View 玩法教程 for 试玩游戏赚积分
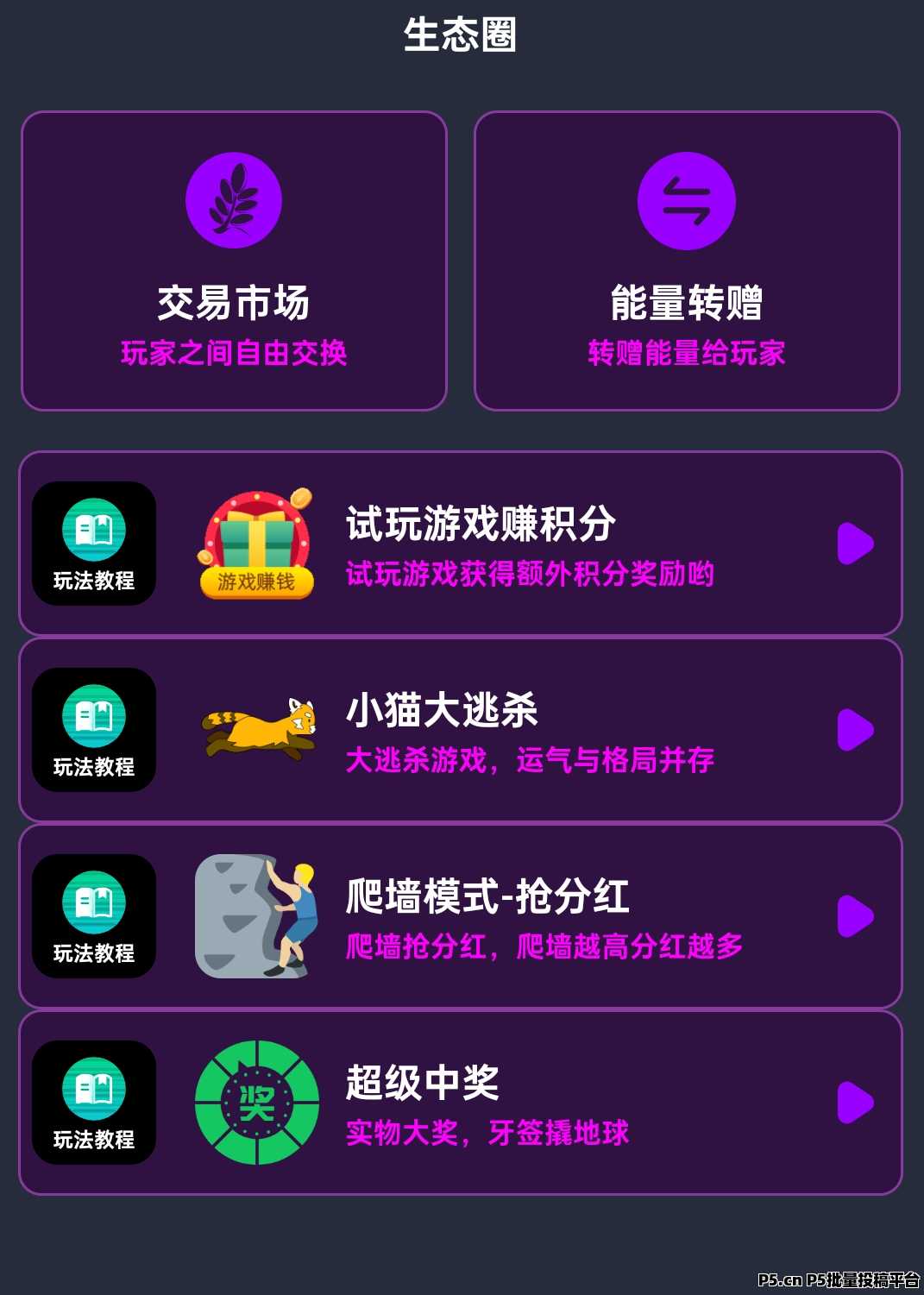This screenshot has height=1295, width=924. point(94,544)
